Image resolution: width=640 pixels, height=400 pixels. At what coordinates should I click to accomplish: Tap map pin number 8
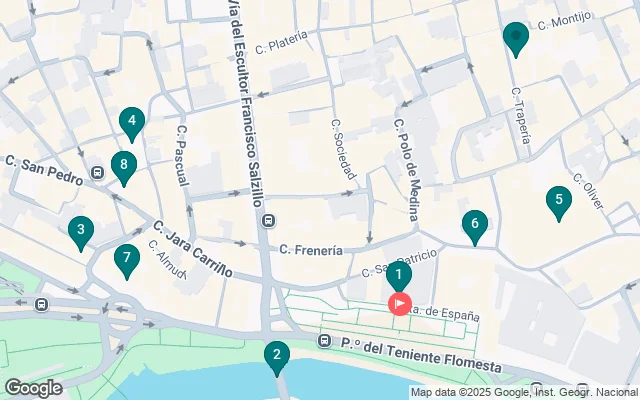(123, 166)
